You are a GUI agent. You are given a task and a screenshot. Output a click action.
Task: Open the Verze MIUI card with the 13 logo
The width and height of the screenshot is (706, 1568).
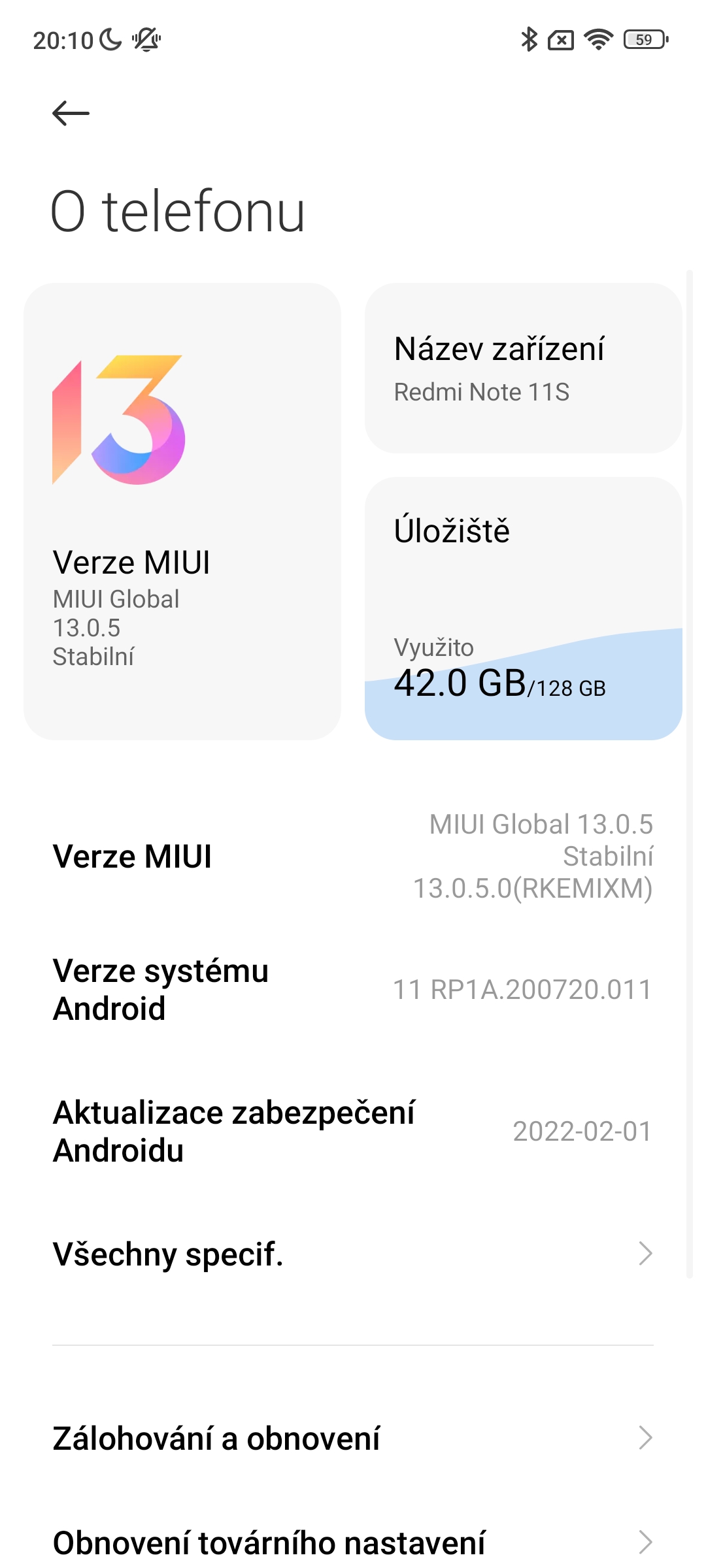(182, 511)
